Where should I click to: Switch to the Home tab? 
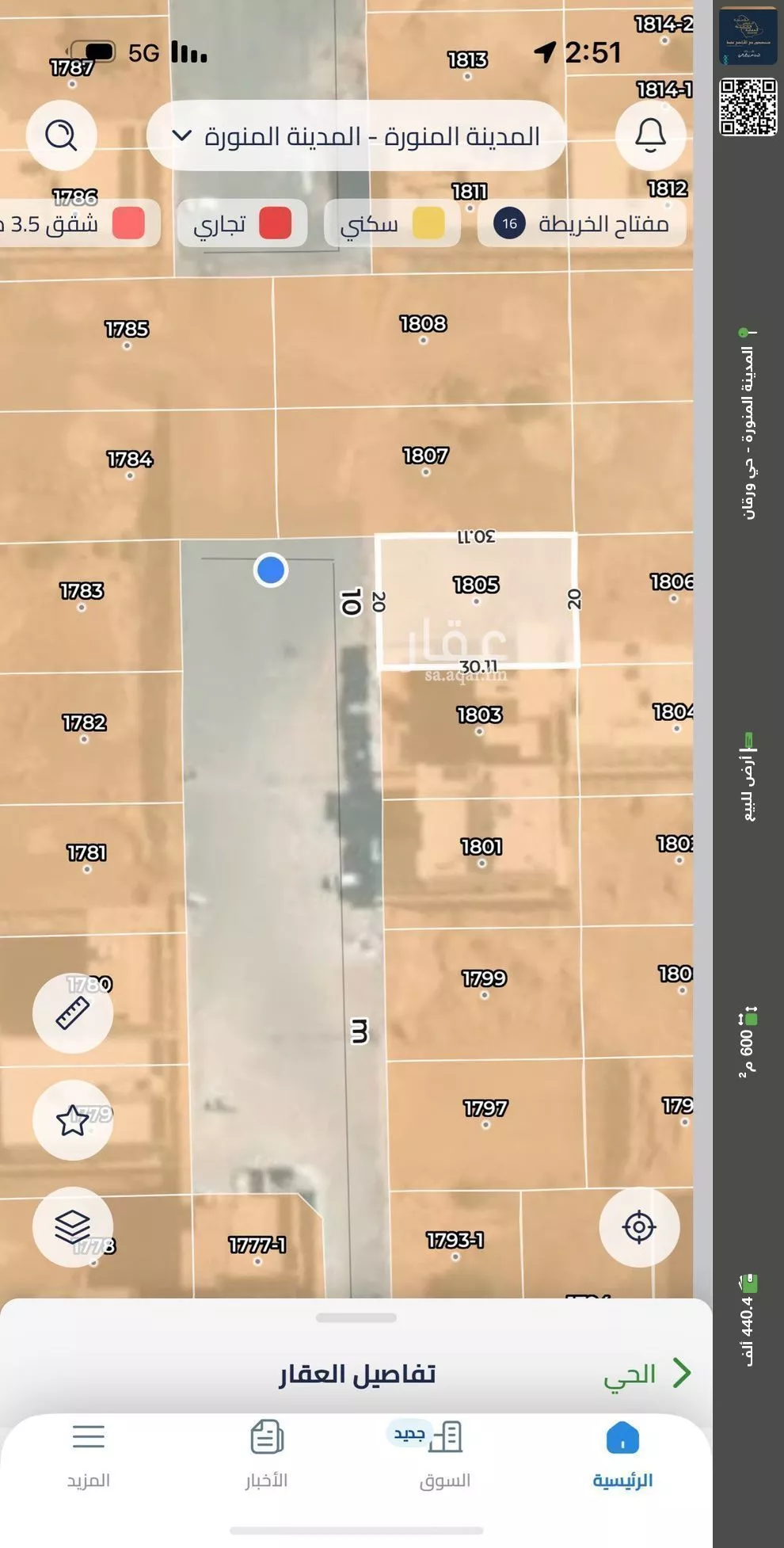[x=622, y=1455]
